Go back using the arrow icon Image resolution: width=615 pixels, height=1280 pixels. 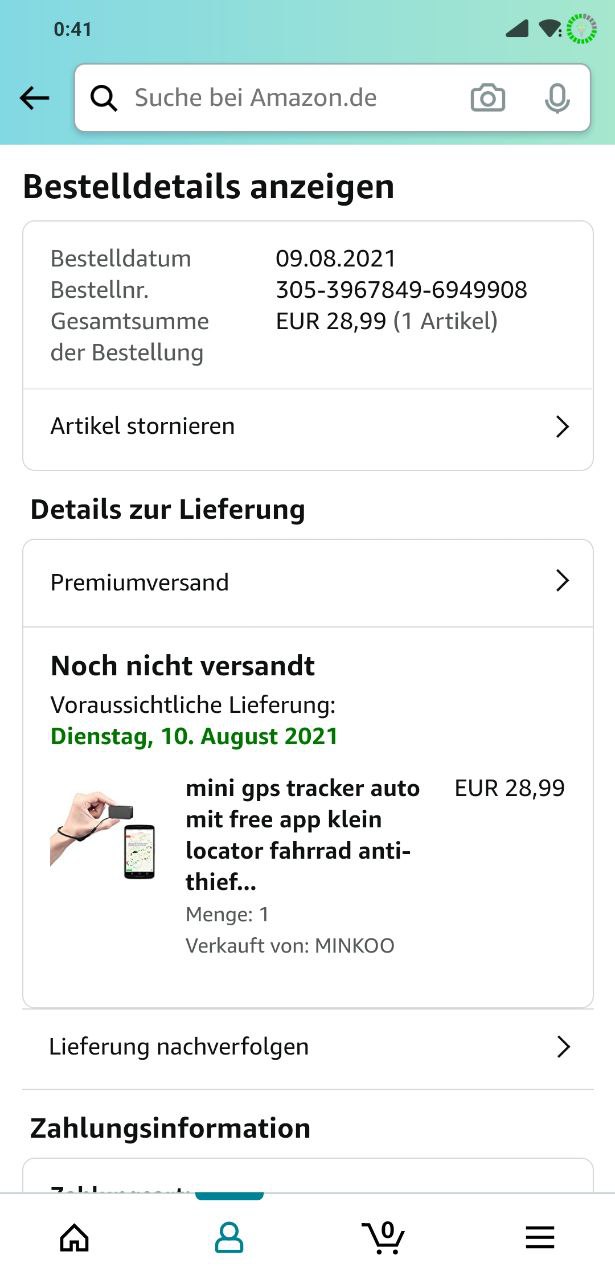coord(34,98)
